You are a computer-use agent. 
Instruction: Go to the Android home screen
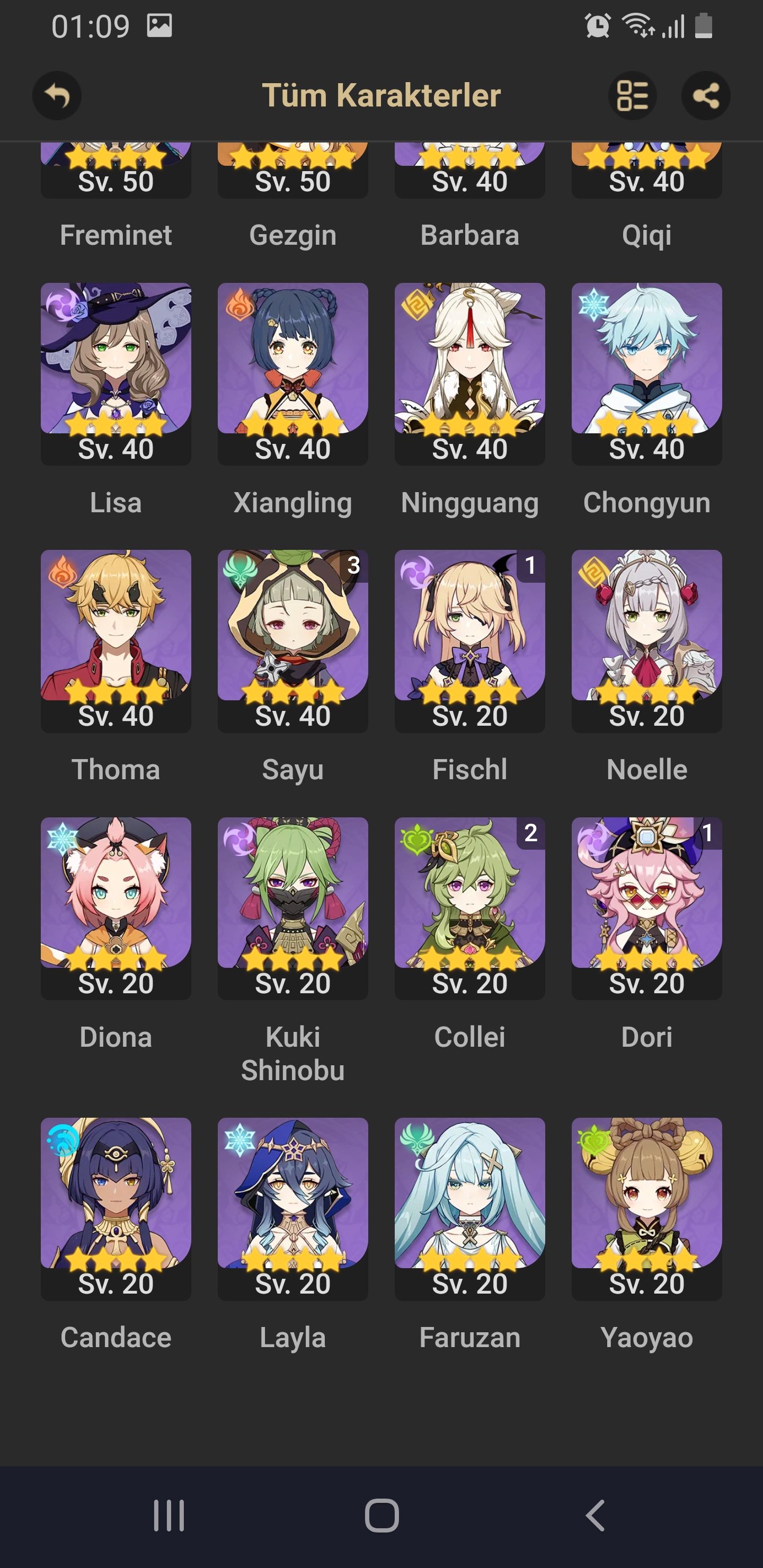tap(381, 1515)
